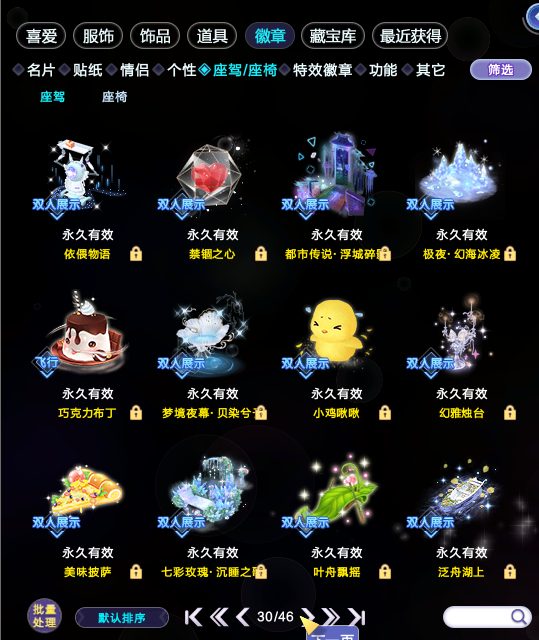
Task: Go to the previous page arrow
Action: [243, 617]
